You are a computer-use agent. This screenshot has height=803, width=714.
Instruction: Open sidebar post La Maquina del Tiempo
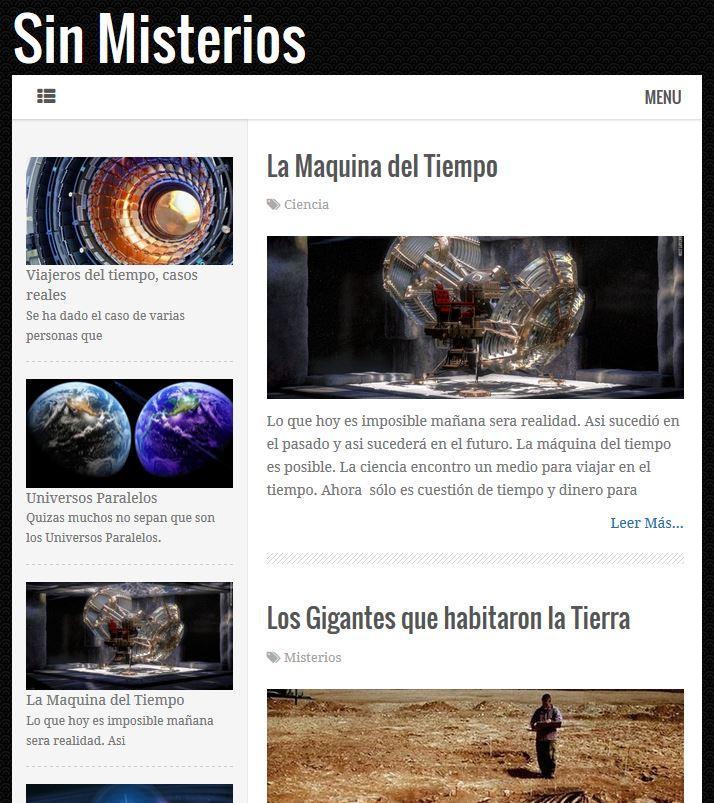(105, 700)
